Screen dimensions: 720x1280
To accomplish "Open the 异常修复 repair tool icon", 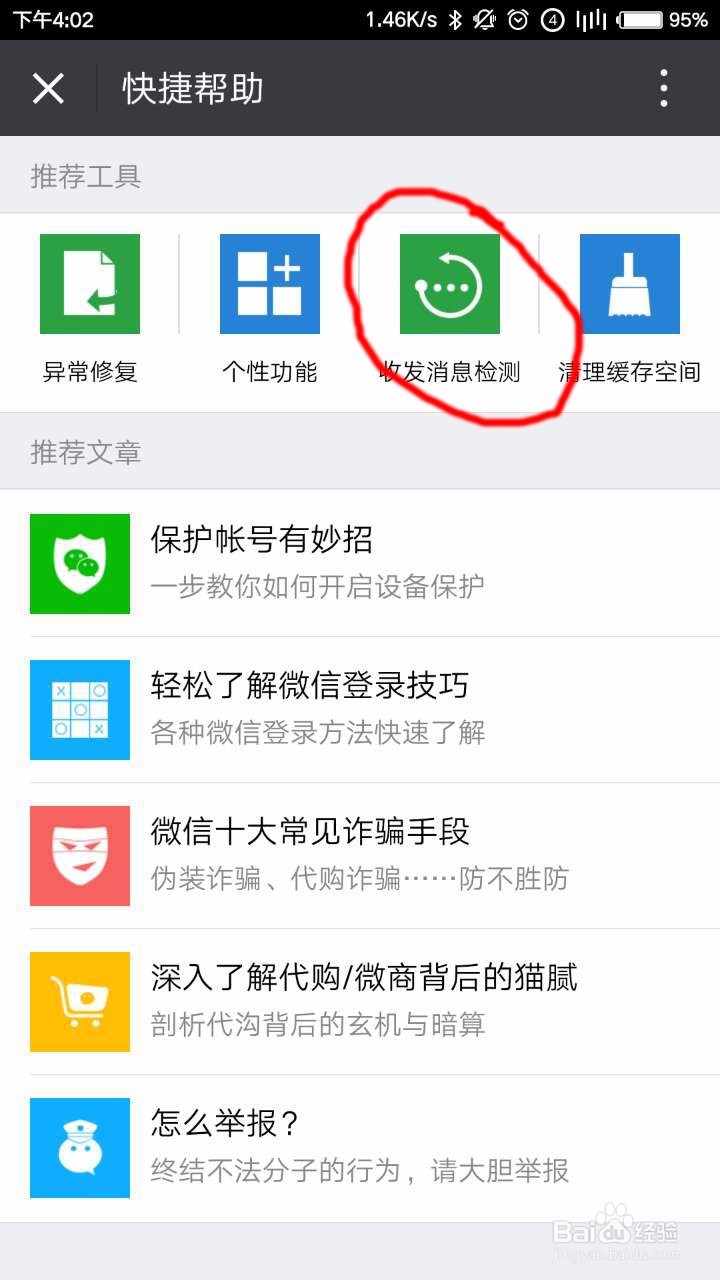I will click(x=89, y=283).
